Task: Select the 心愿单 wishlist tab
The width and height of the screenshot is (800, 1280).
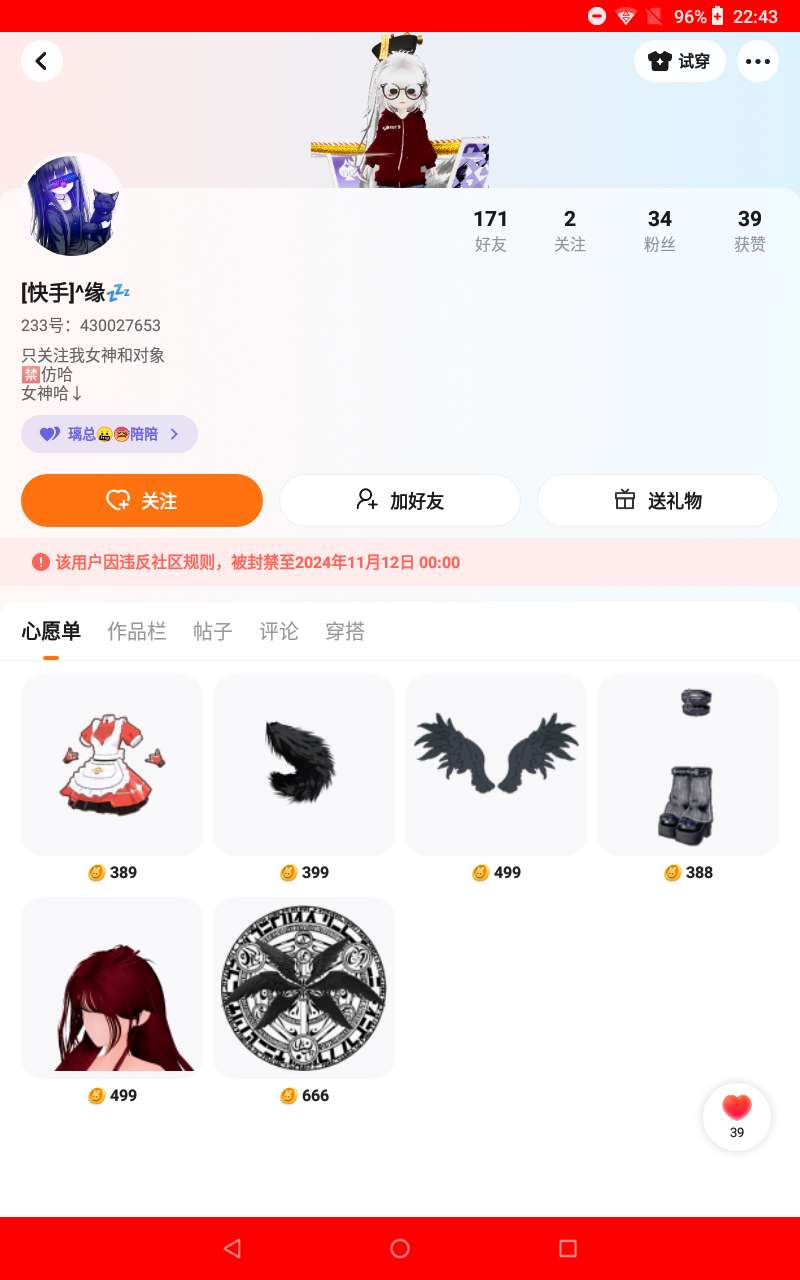Action: [51, 631]
